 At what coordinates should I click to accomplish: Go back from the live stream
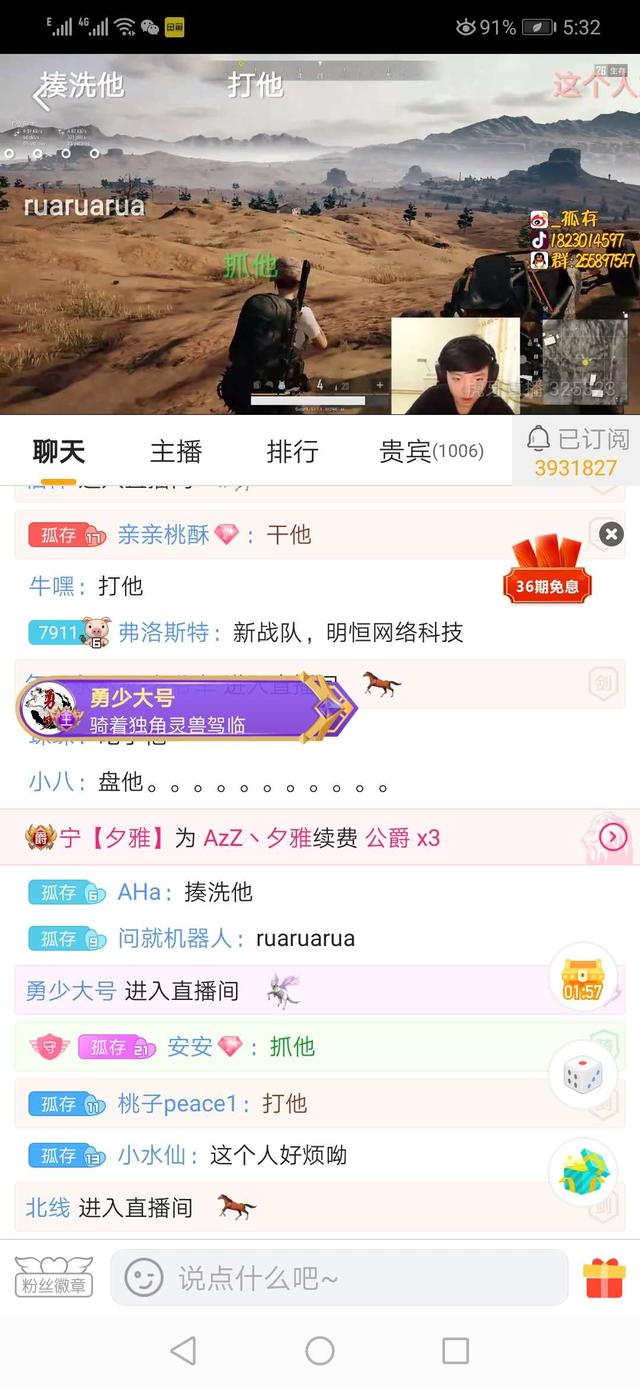pos(40,97)
